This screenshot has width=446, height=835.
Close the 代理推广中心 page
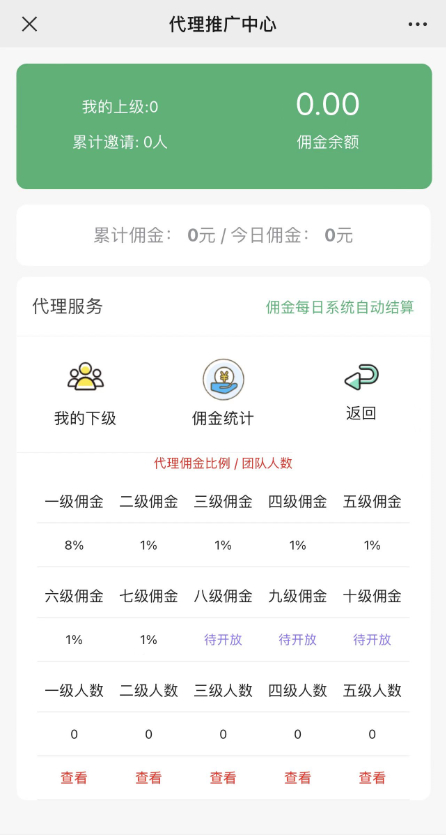tap(29, 24)
